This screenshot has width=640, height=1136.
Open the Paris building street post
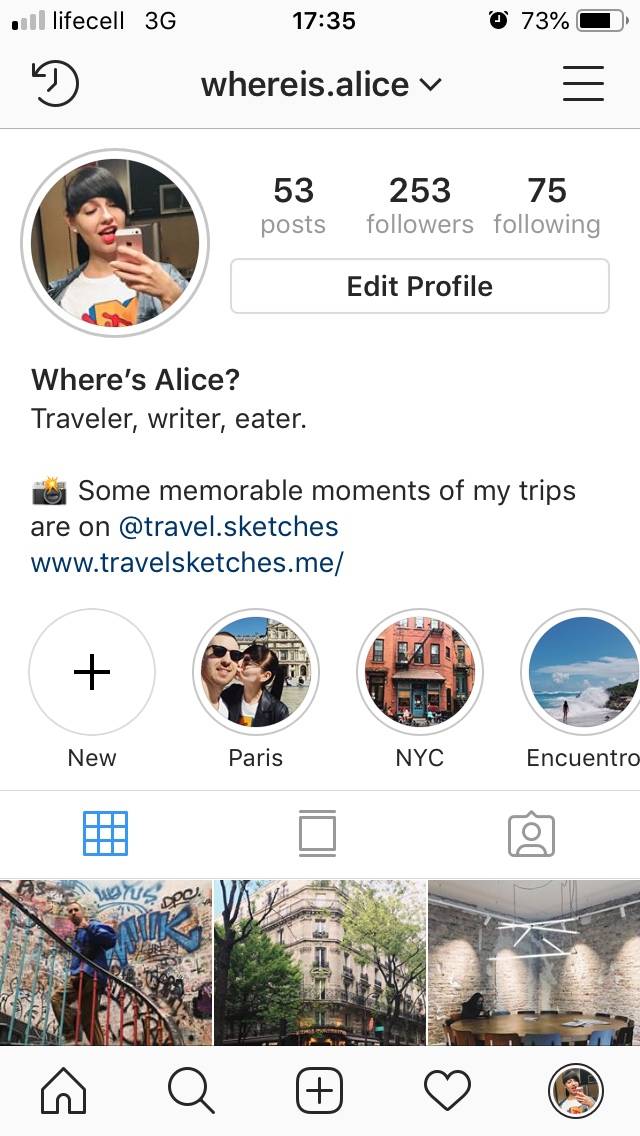(319, 962)
